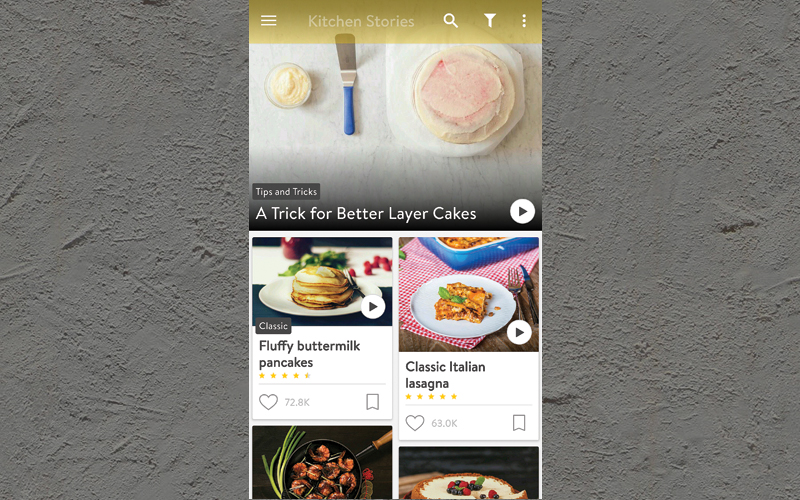Like the Classic Italian lasagna recipe
The image size is (800, 500).
(x=415, y=423)
